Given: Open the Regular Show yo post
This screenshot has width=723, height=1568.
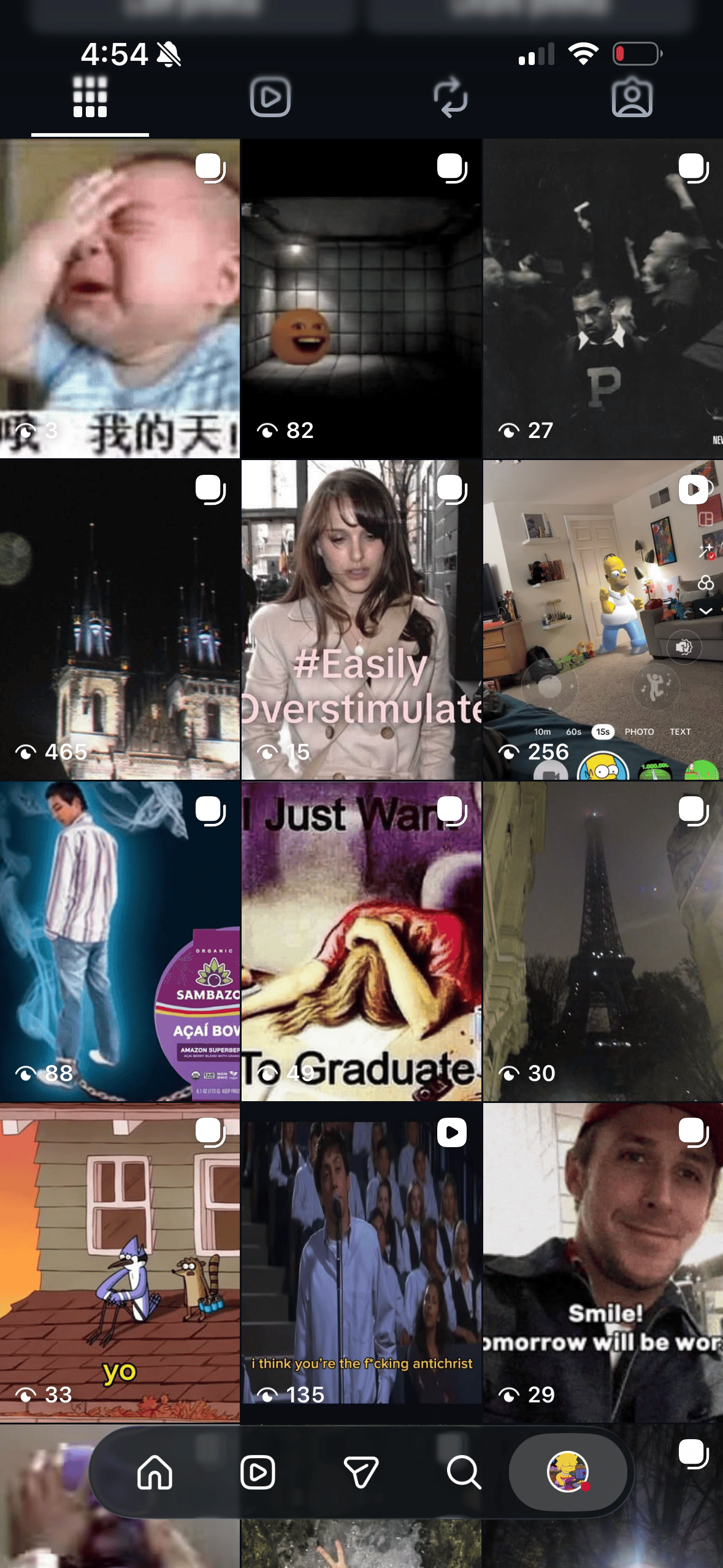Looking at the screenshot, I should coord(120,1262).
